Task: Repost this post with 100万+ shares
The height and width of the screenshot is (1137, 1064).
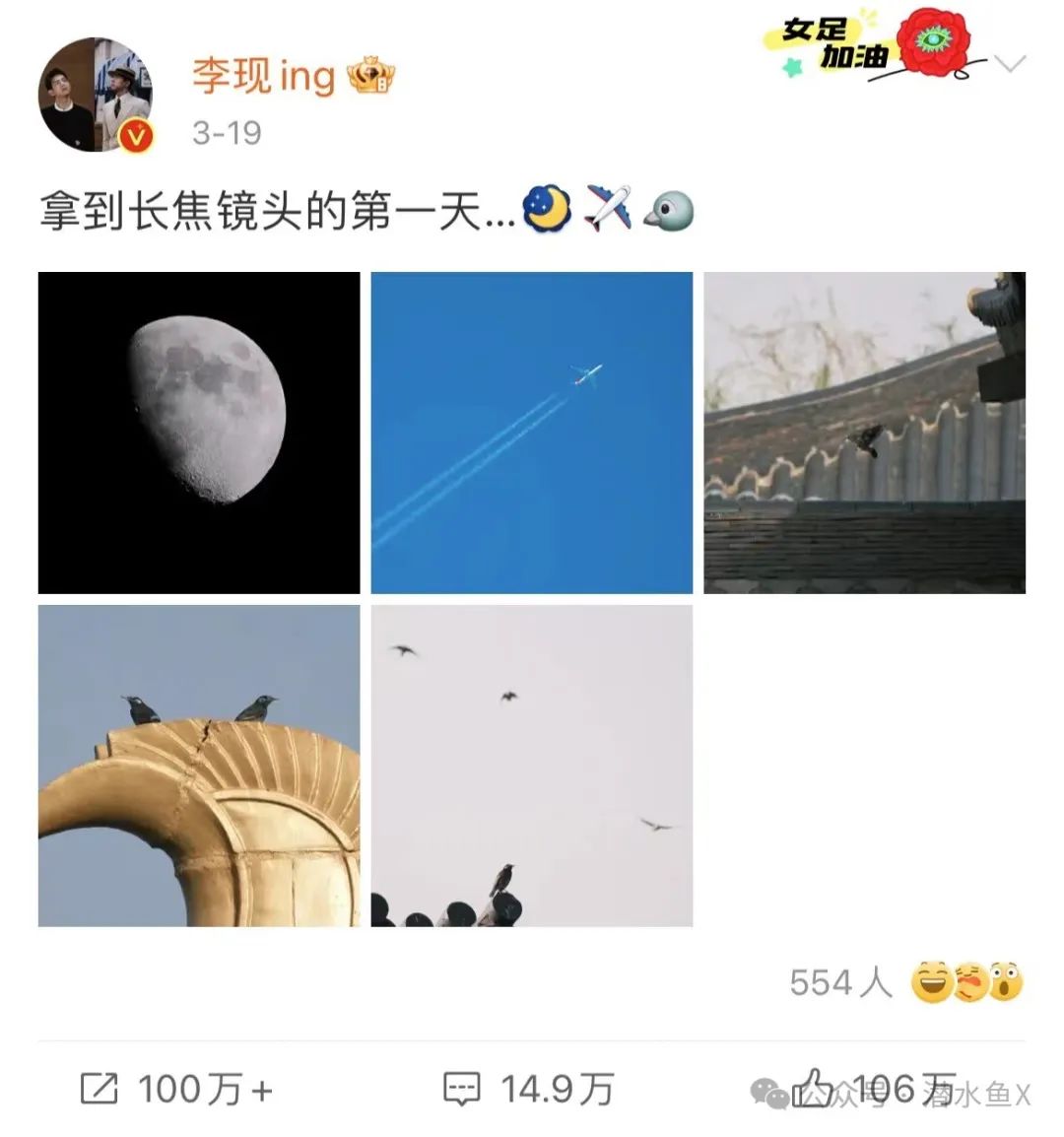Action: [x=175, y=1089]
